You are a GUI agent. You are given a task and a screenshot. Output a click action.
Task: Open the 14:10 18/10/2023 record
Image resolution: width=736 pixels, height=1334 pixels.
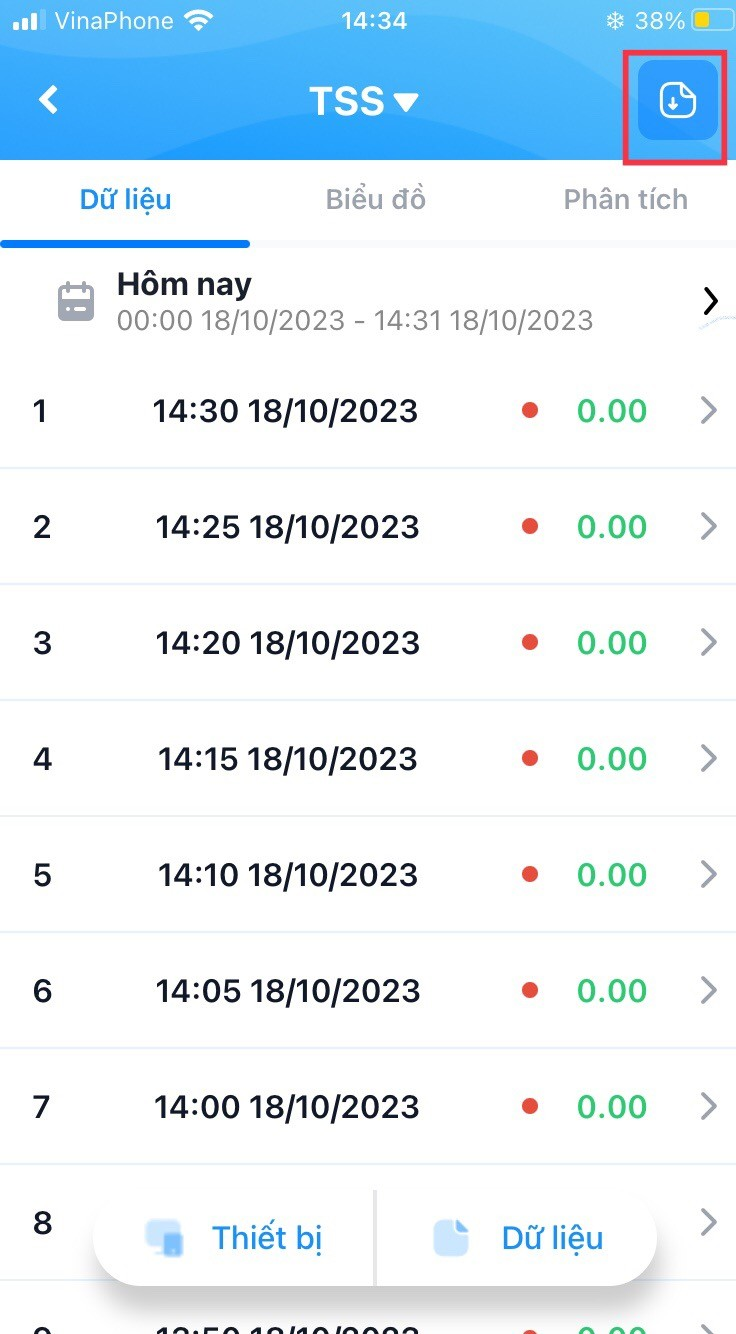(x=368, y=874)
